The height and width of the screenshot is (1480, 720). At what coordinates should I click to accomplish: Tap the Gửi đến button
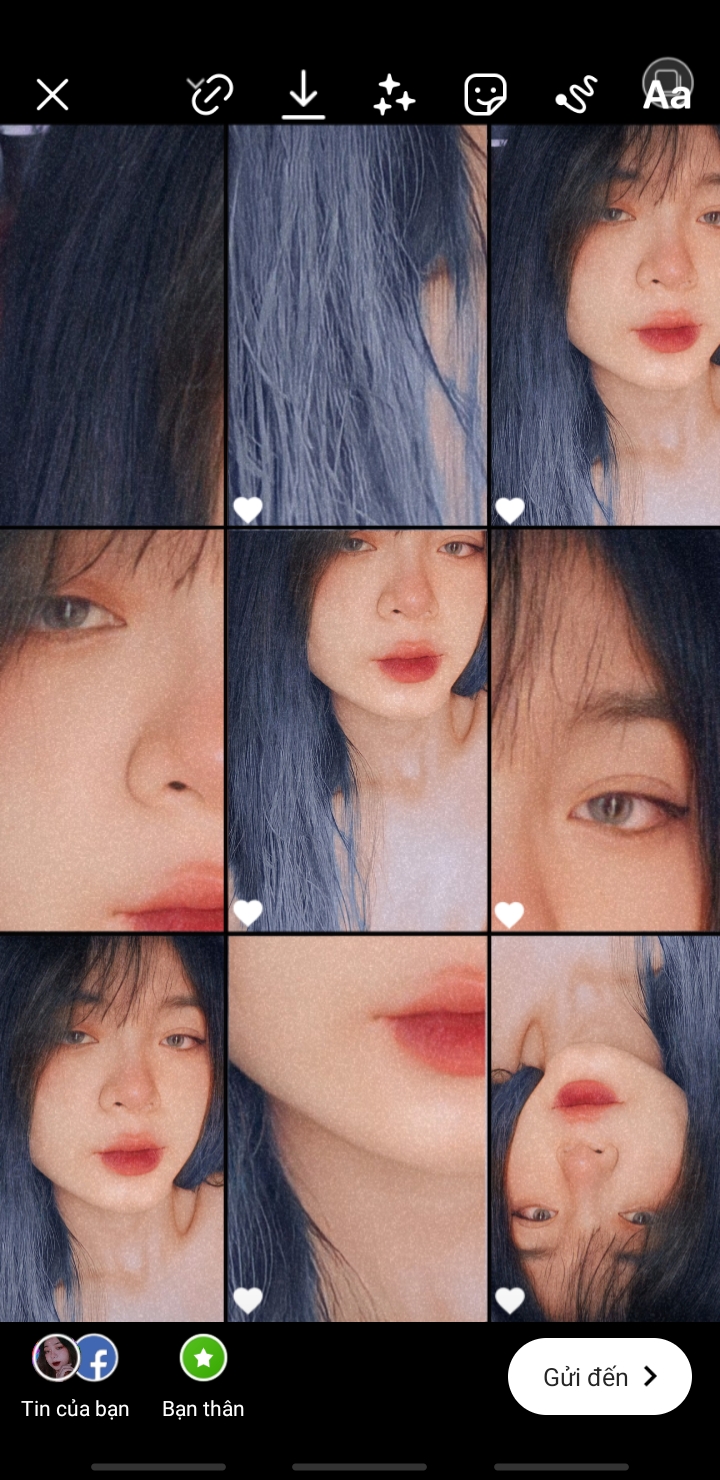600,1376
